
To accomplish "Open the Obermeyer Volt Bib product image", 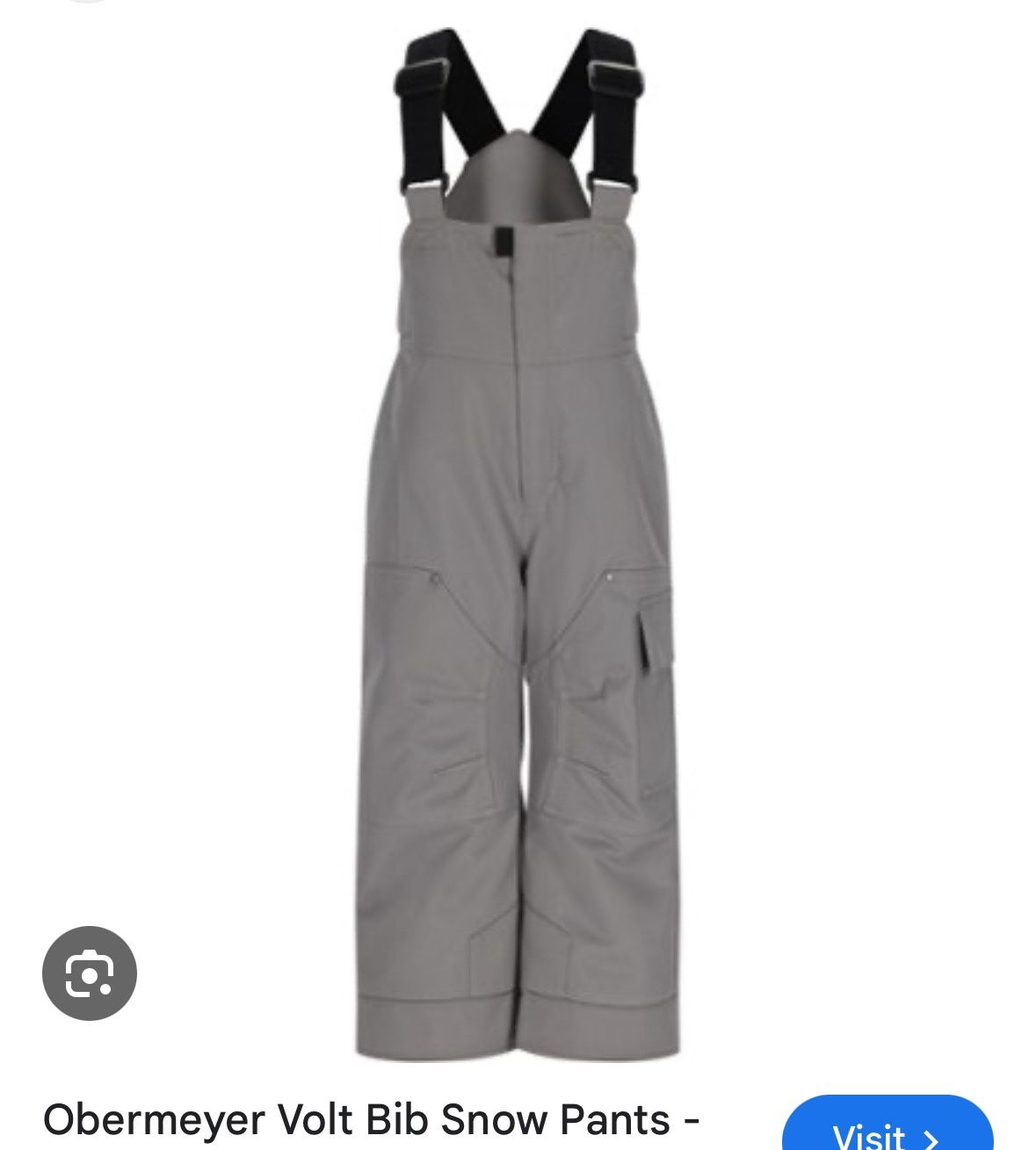I will pos(518,545).
